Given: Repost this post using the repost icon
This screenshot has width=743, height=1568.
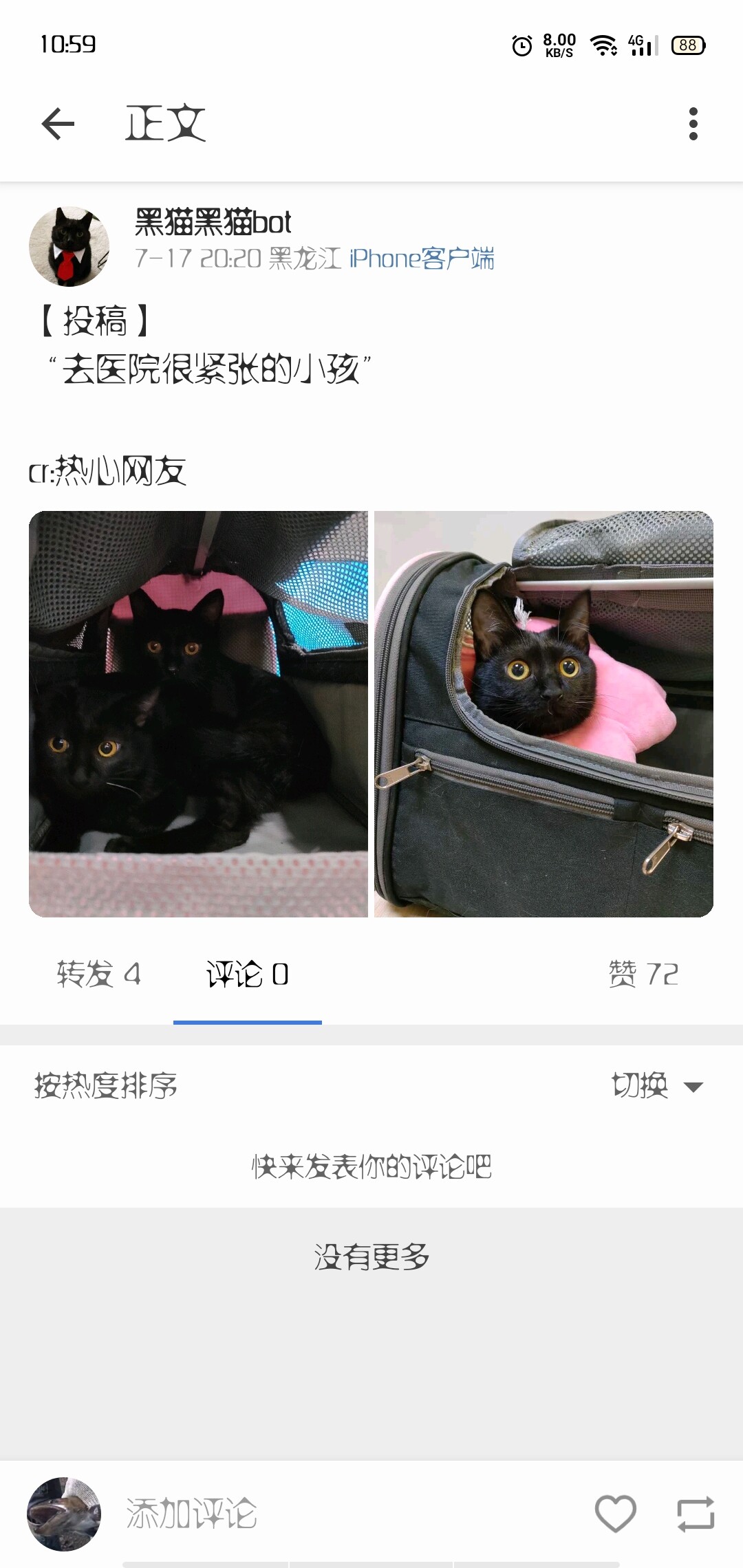Looking at the screenshot, I should point(696,1514).
